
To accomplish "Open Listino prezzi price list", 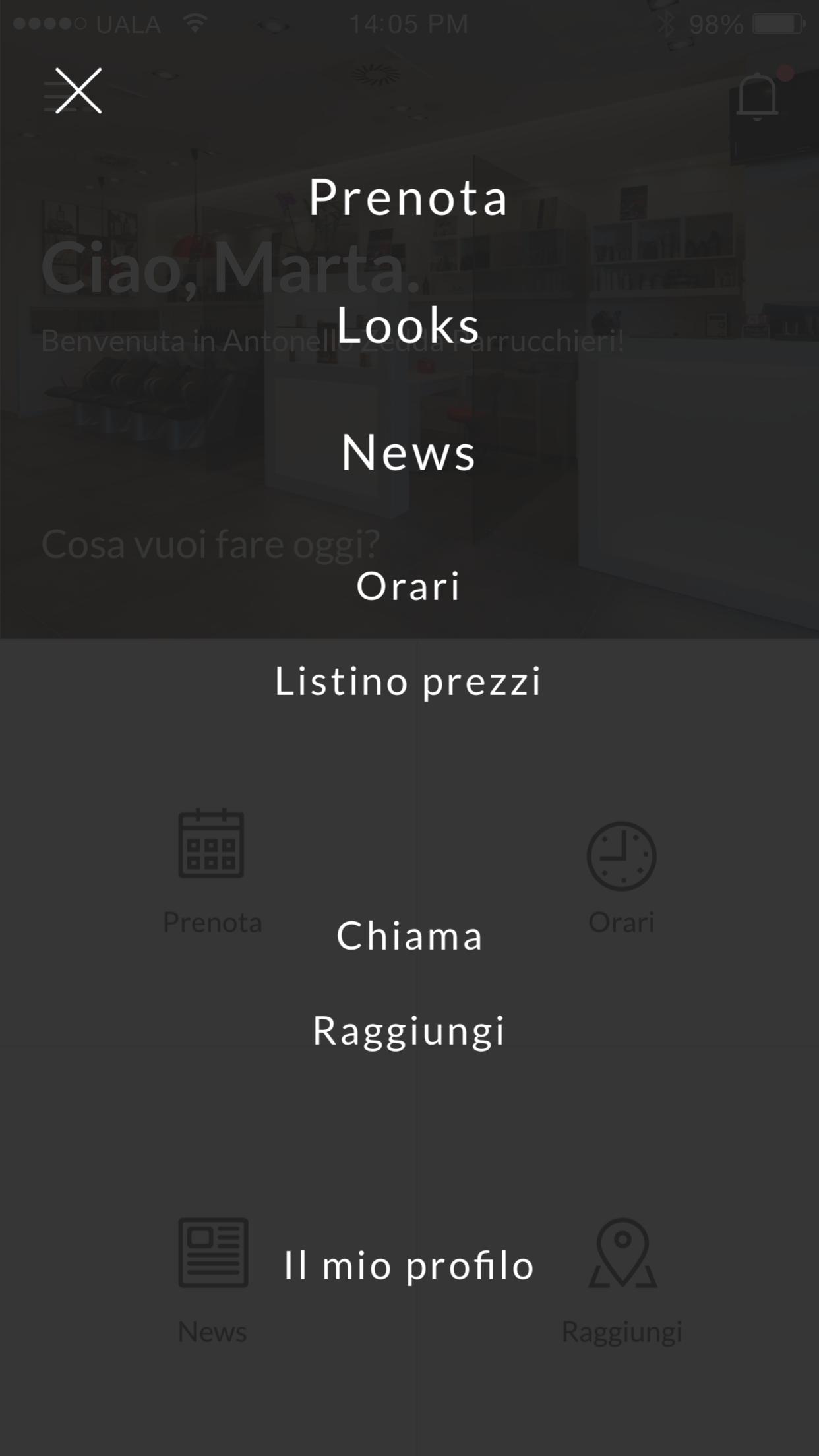I will 409,681.
